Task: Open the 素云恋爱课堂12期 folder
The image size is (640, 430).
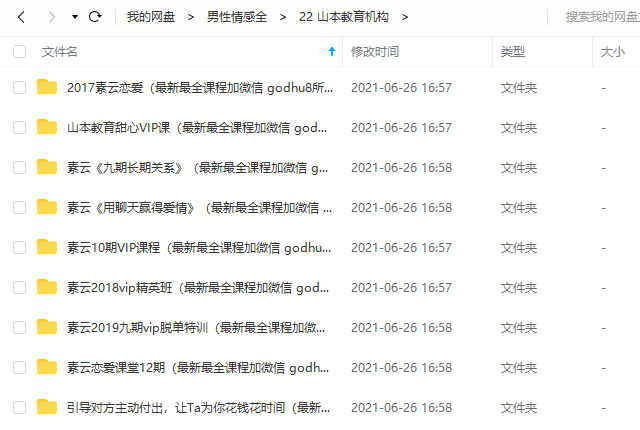Action: (197, 367)
